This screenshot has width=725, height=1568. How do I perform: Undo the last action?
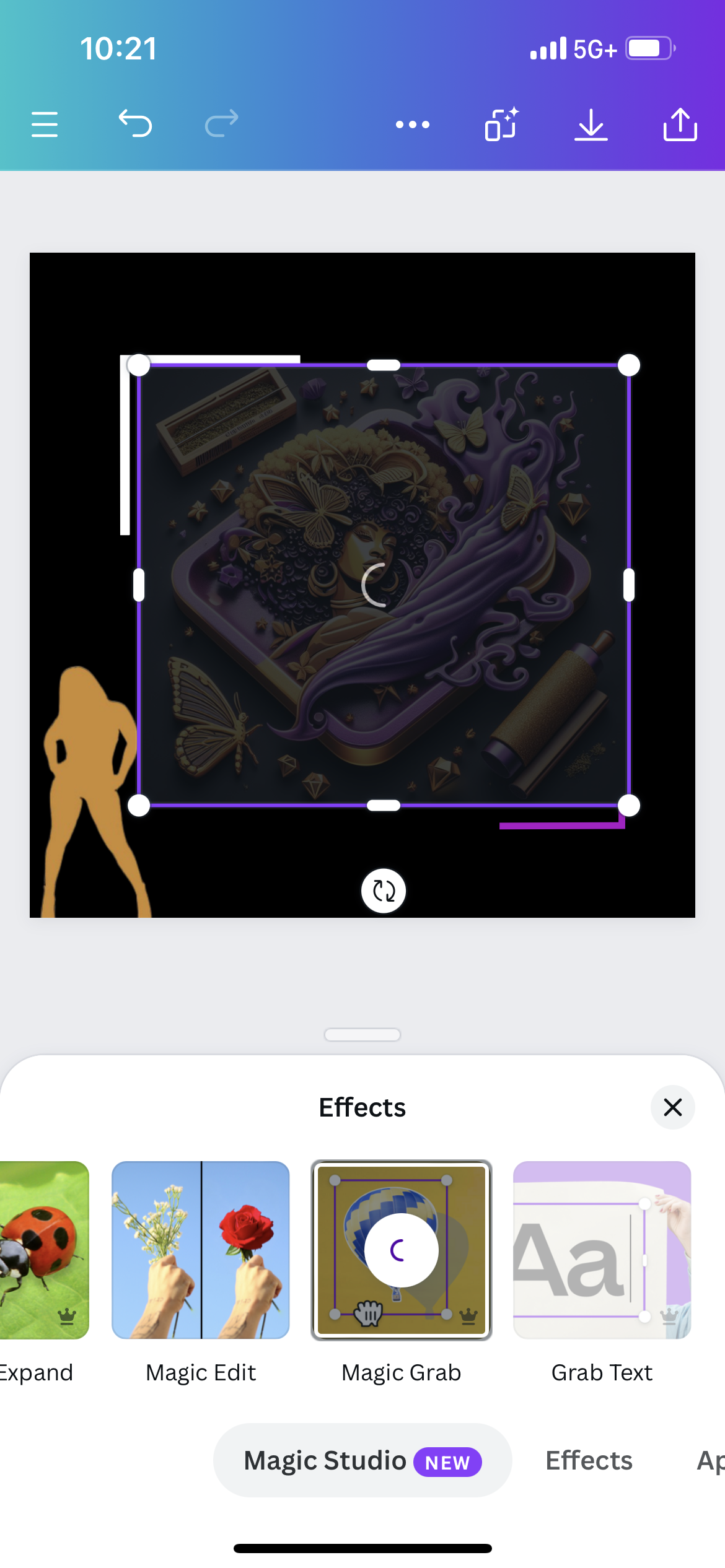coord(135,123)
